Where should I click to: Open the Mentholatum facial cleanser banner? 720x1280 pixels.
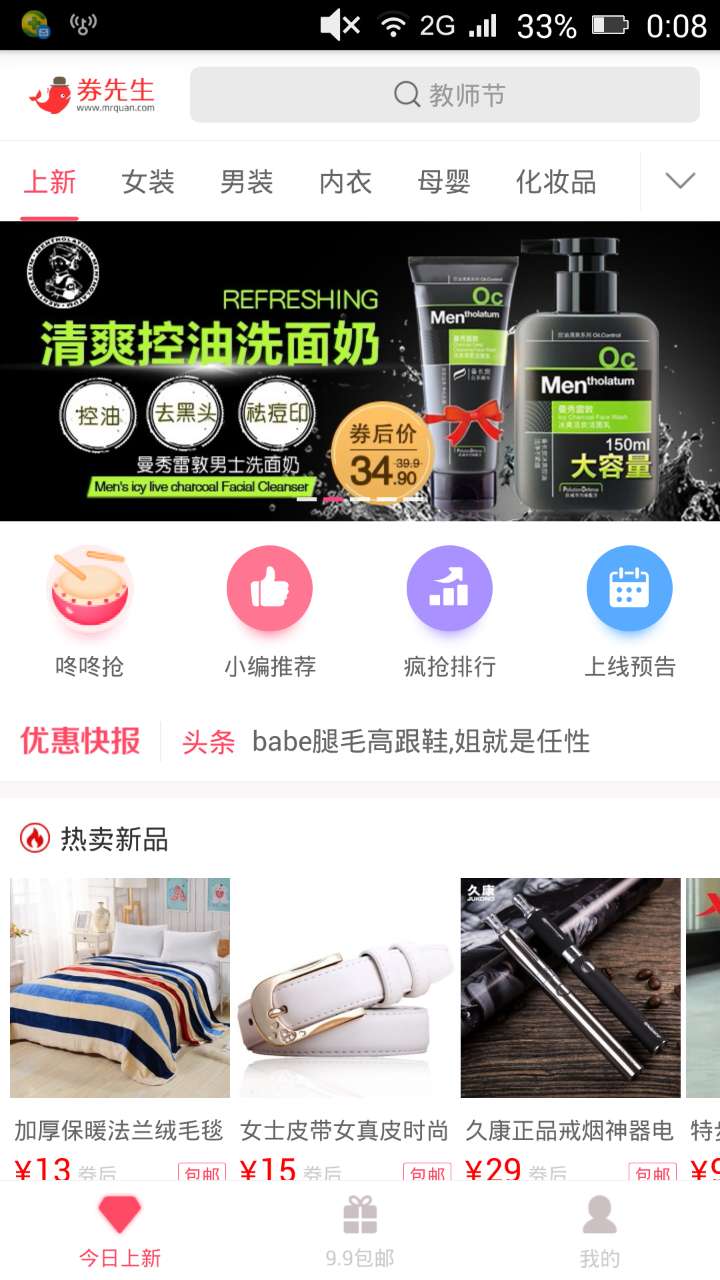(x=360, y=370)
